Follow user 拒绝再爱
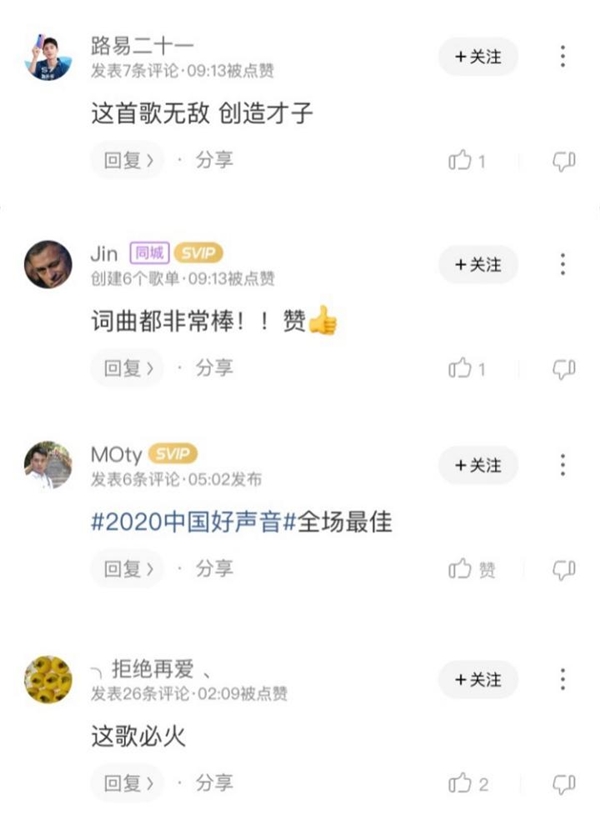The image size is (600, 819). coord(478,679)
